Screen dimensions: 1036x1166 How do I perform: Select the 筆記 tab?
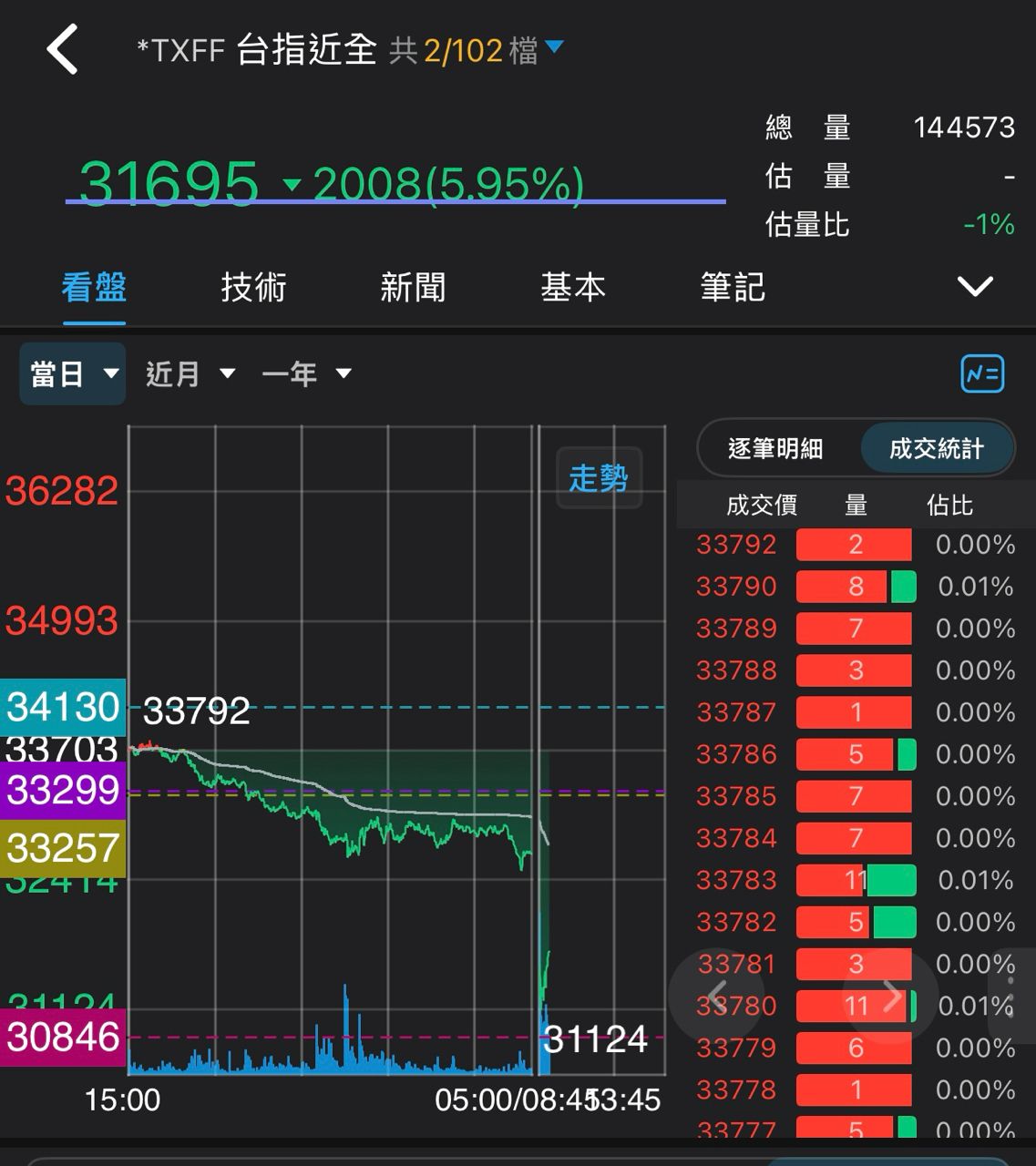pyautogui.click(x=732, y=288)
